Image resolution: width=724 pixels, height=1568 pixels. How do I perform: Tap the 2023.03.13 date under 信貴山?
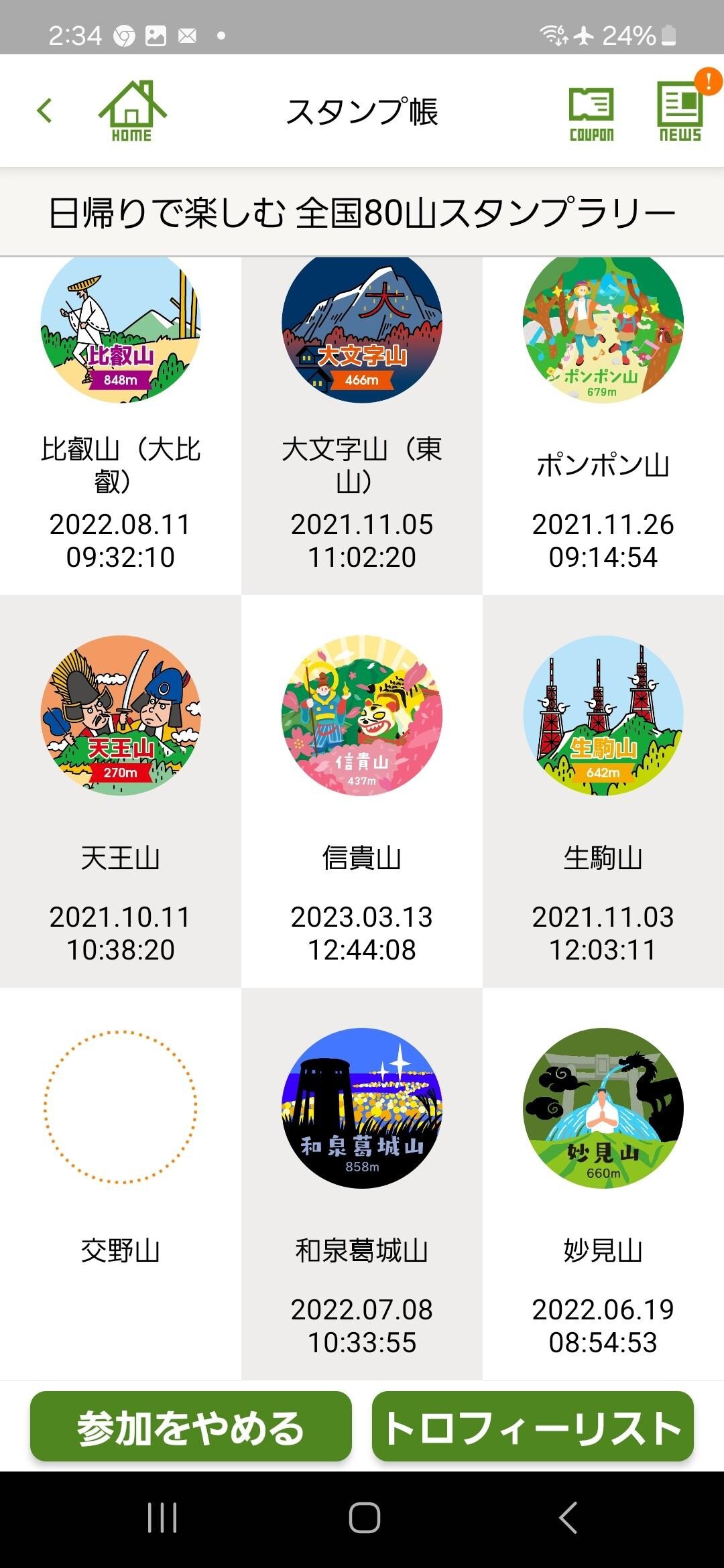pyautogui.click(x=362, y=915)
